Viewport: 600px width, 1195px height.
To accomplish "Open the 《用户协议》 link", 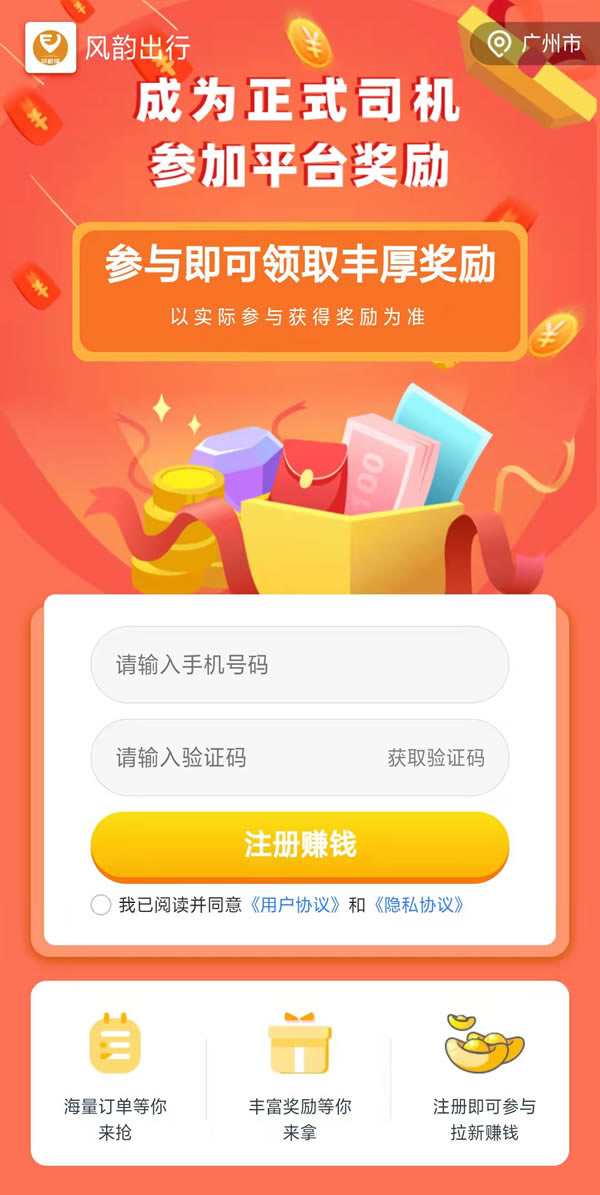I will (x=295, y=905).
